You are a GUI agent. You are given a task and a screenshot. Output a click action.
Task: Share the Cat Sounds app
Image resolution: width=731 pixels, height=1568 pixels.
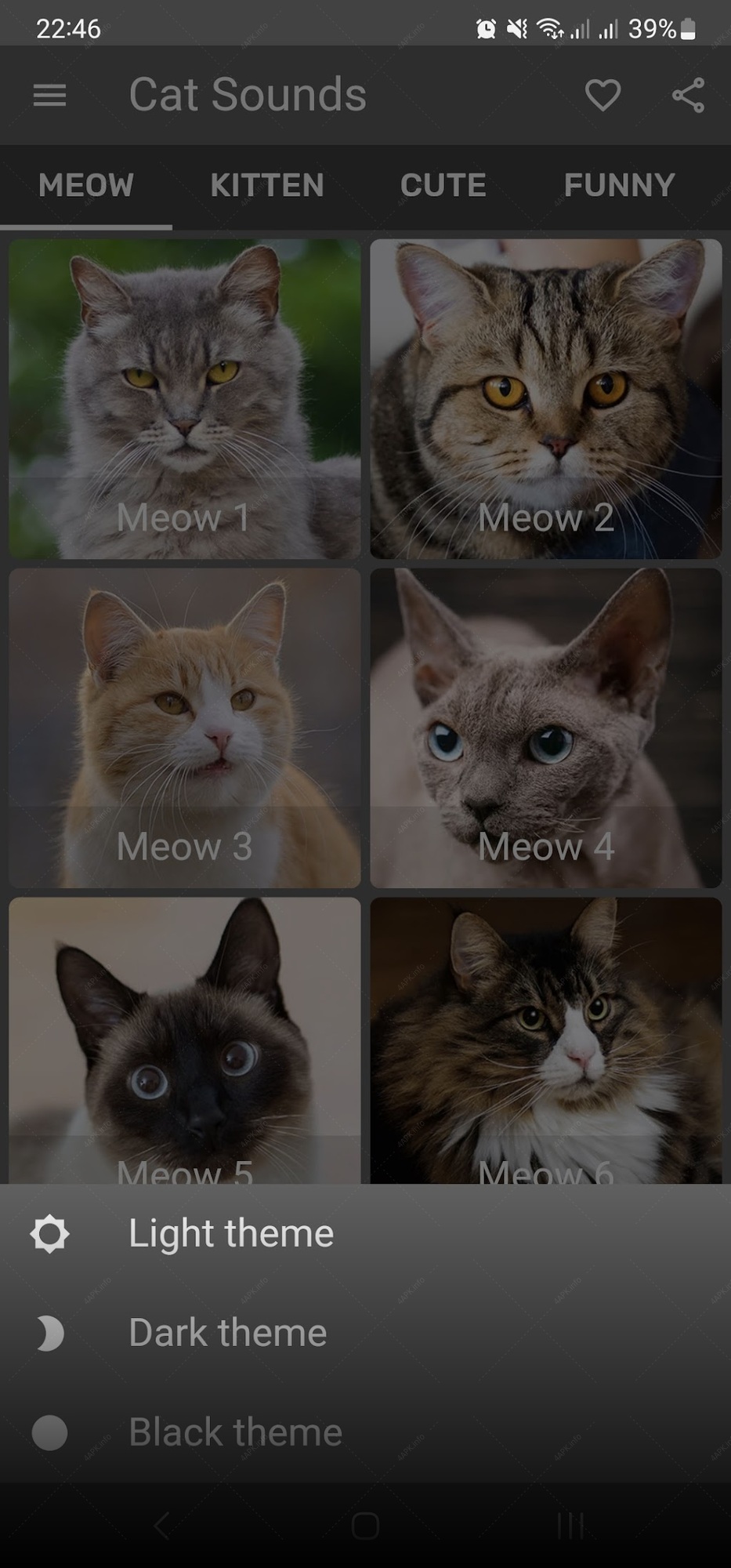[x=688, y=96]
